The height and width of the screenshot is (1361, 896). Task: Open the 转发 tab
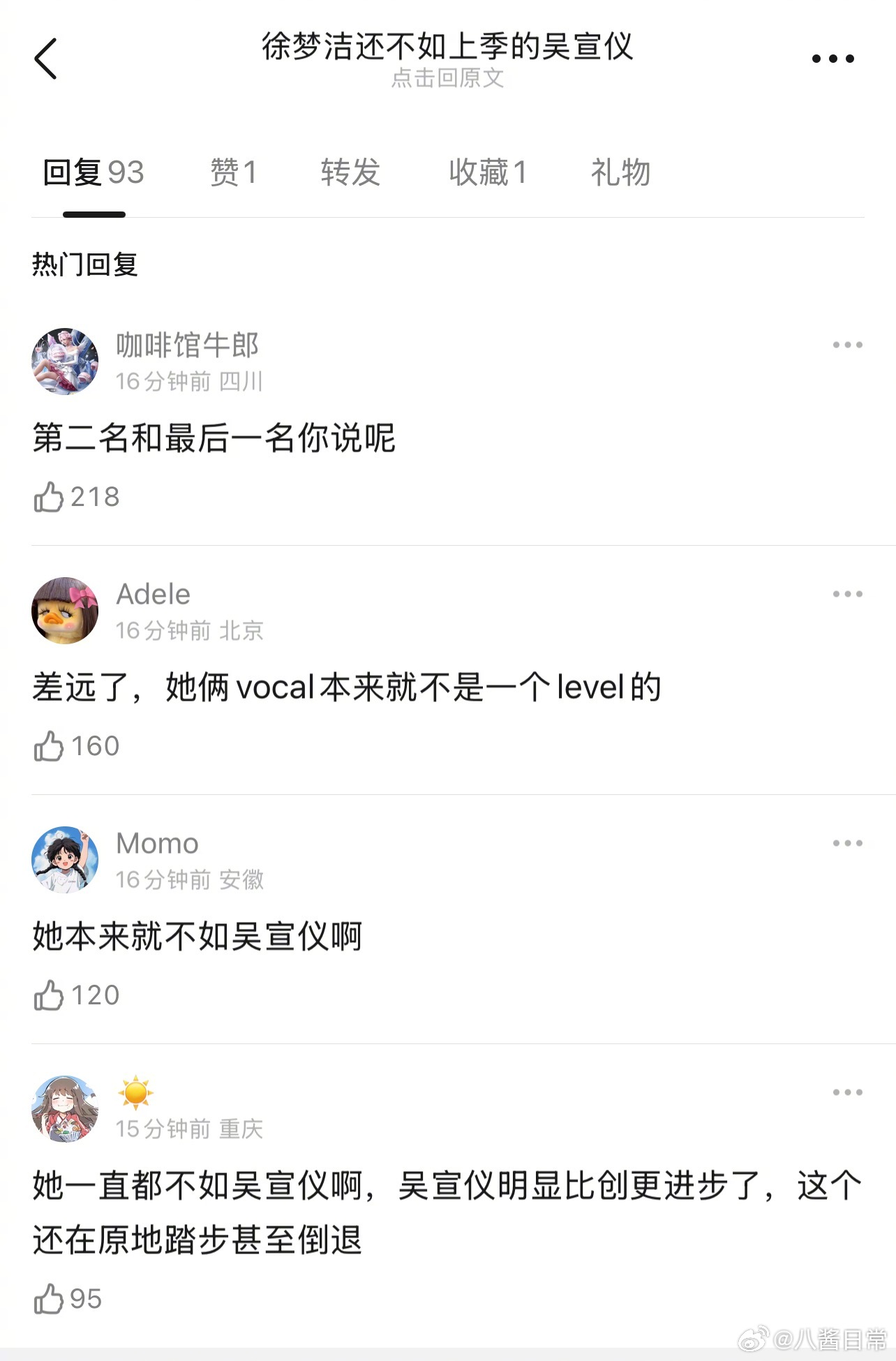pos(350,173)
